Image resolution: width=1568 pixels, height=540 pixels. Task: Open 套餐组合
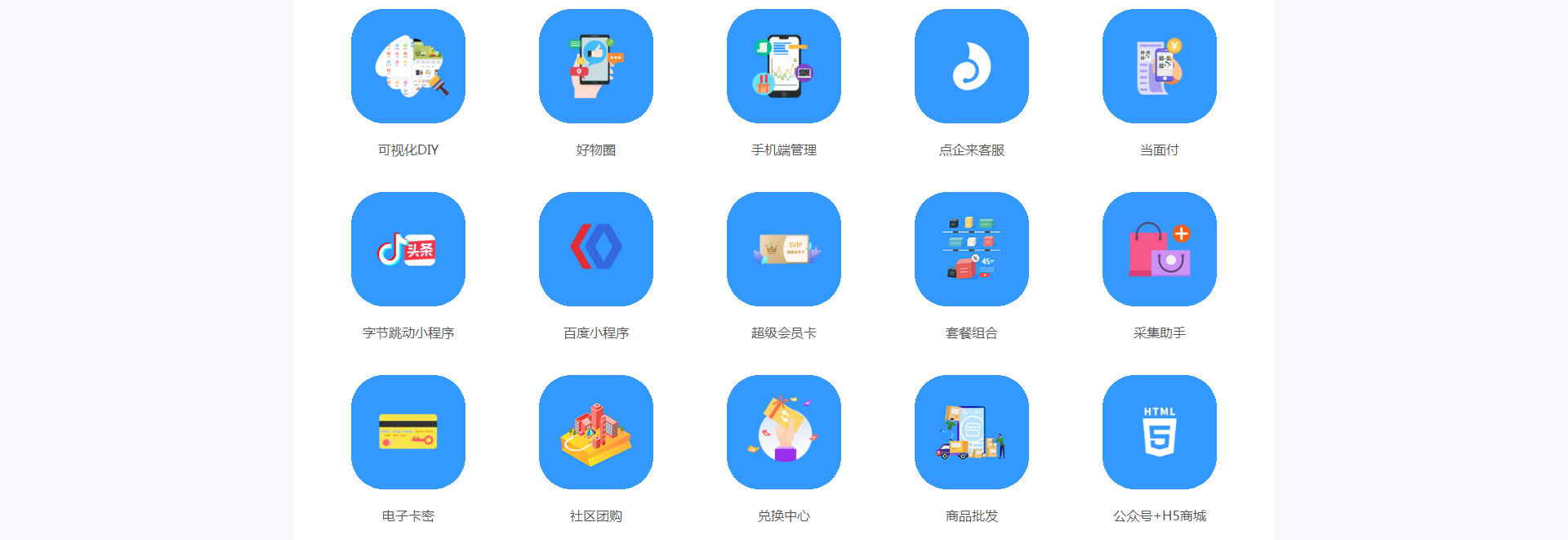point(972,249)
